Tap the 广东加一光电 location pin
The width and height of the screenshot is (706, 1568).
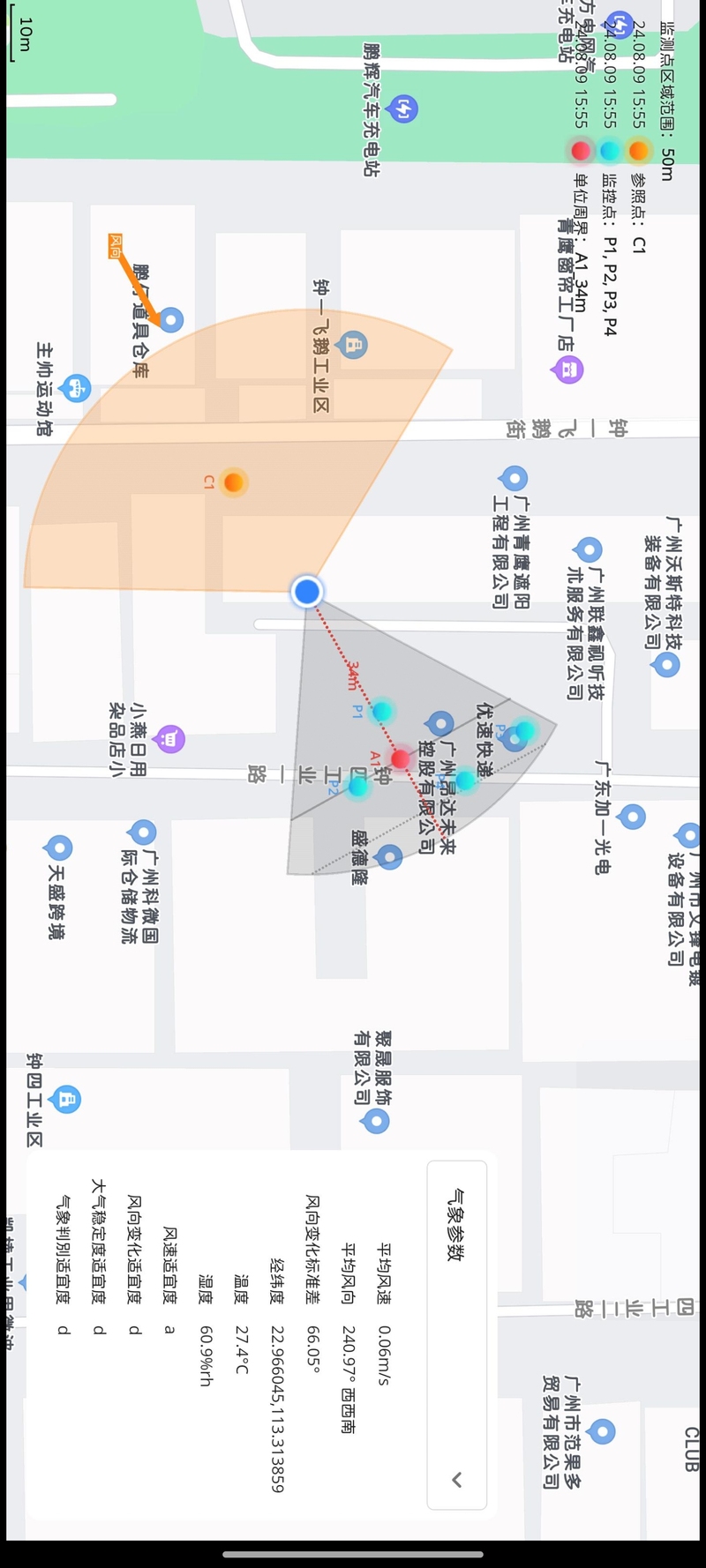coord(632,817)
